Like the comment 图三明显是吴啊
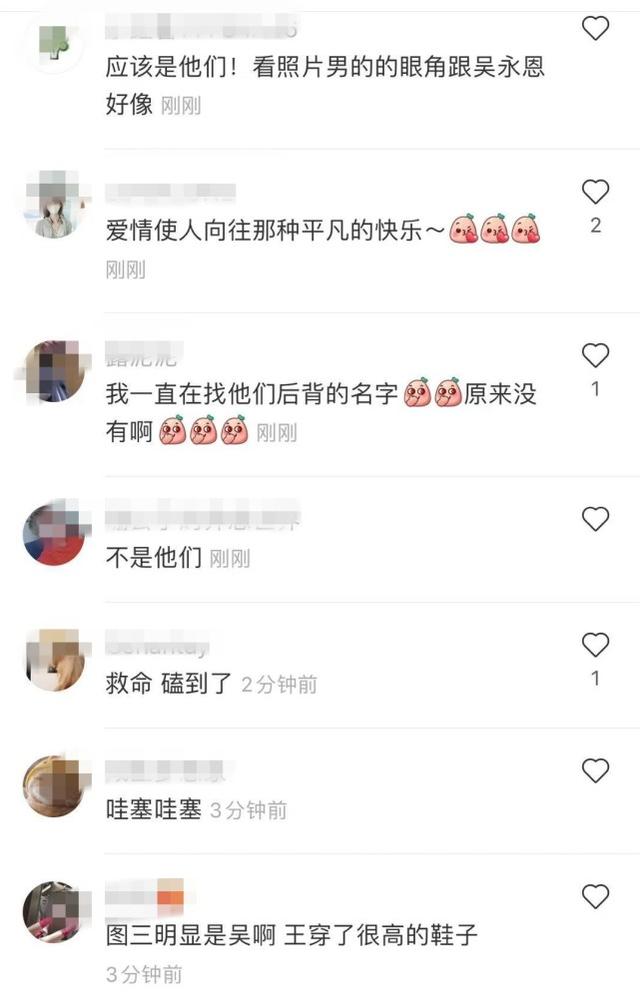This screenshot has width=640, height=995. coord(595,896)
